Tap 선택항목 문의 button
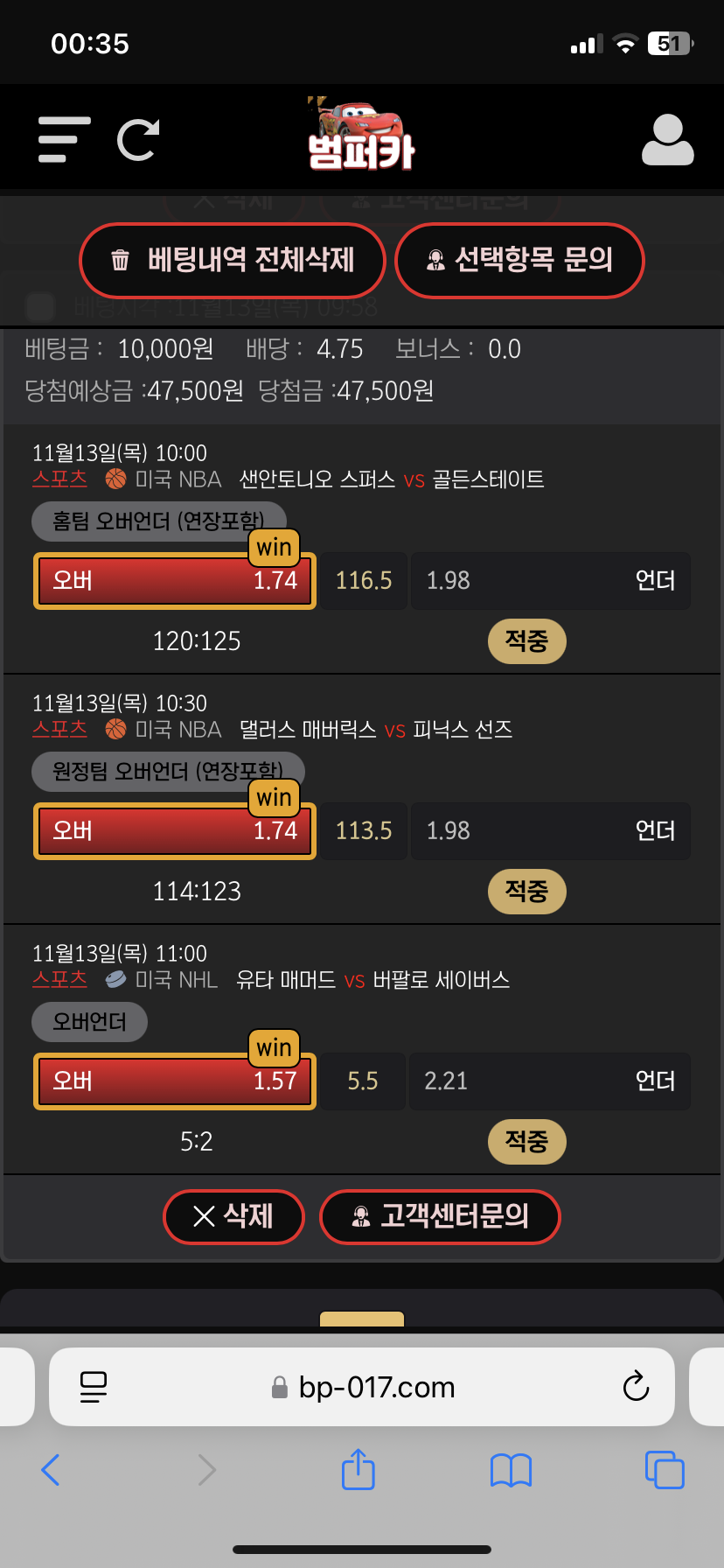724x1568 pixels. [x=519, y=260]
